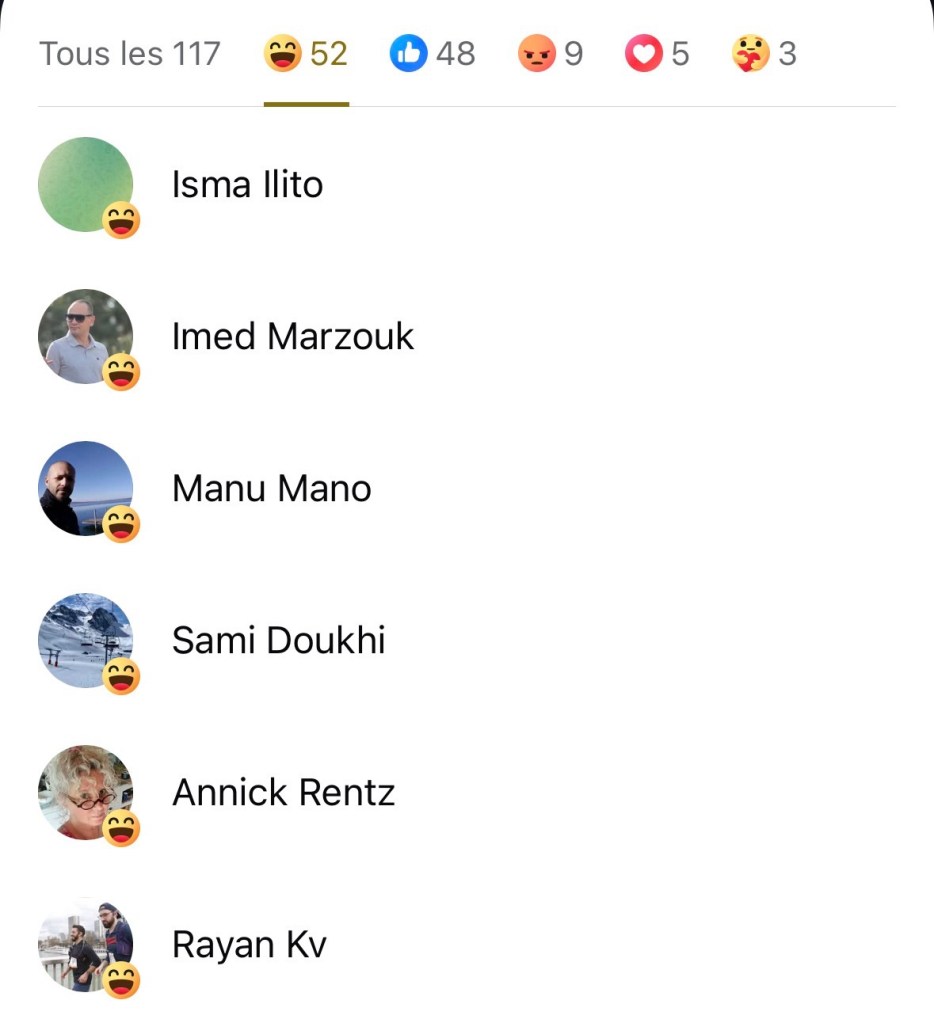
Task: Click Sami Doukhi's ski-lift profile picture
Action: point(86,640)
